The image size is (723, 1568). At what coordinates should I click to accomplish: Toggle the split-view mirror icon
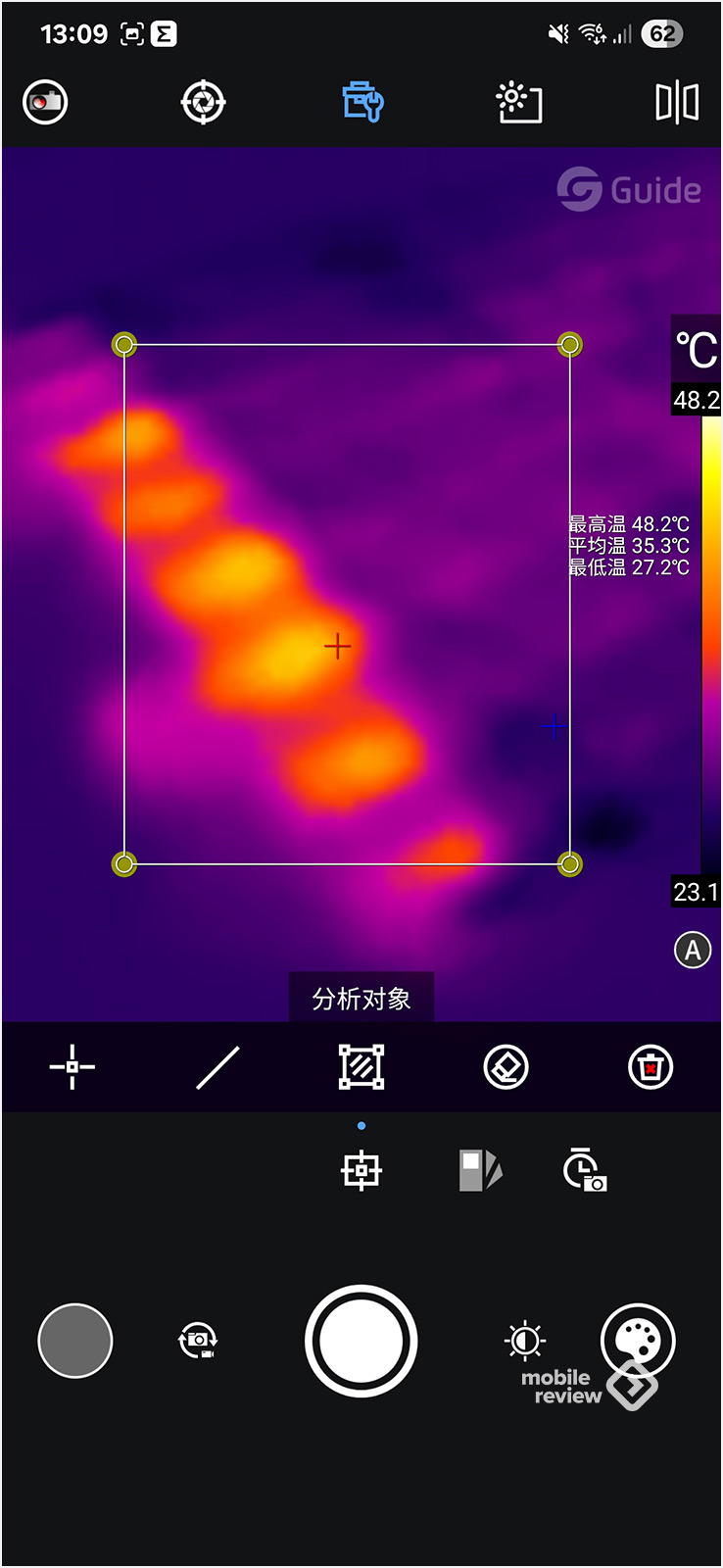click(x=677, y=102)
